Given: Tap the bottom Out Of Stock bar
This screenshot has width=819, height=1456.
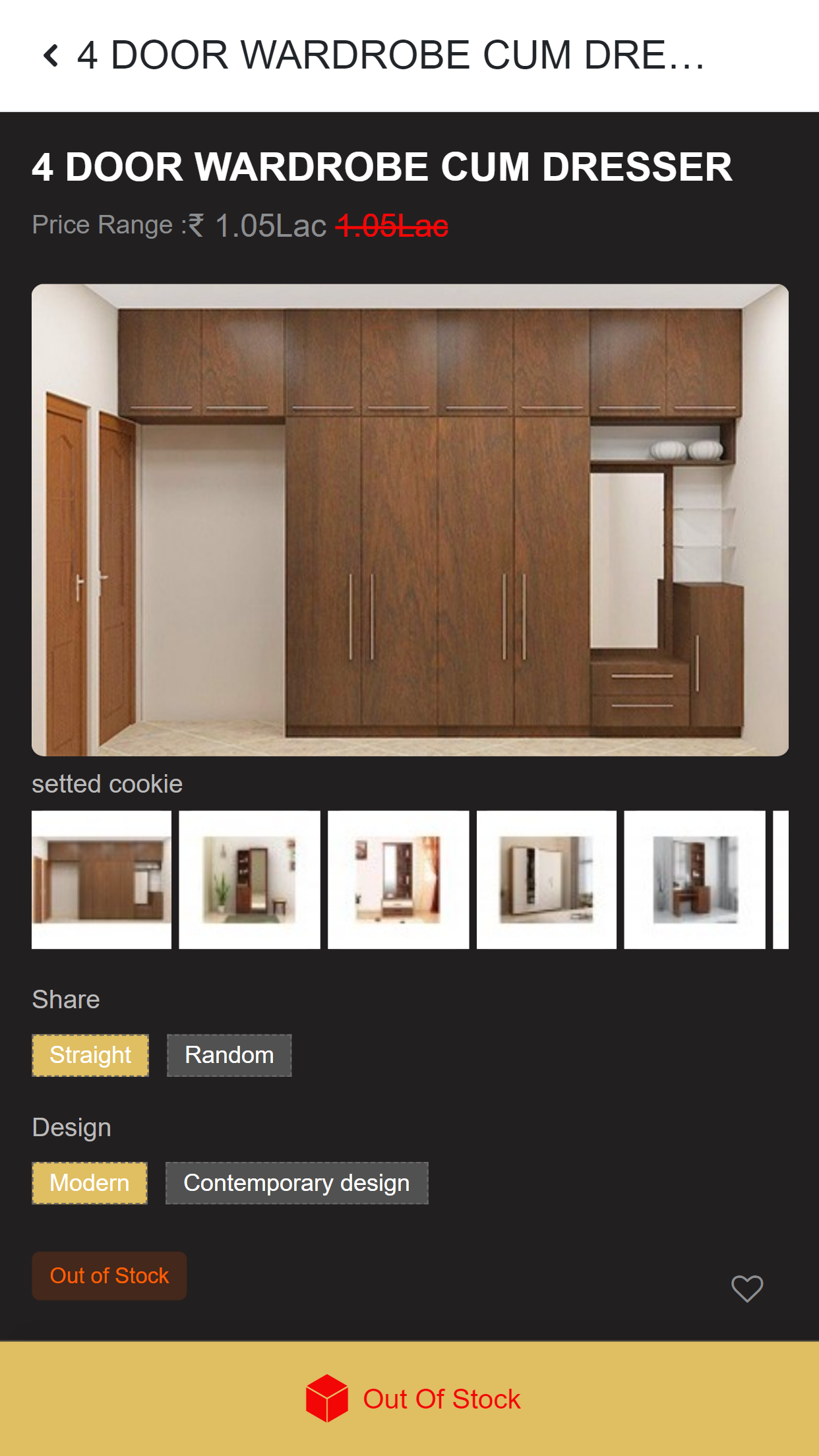Looking at the screenshot, I should (409, 1398).
